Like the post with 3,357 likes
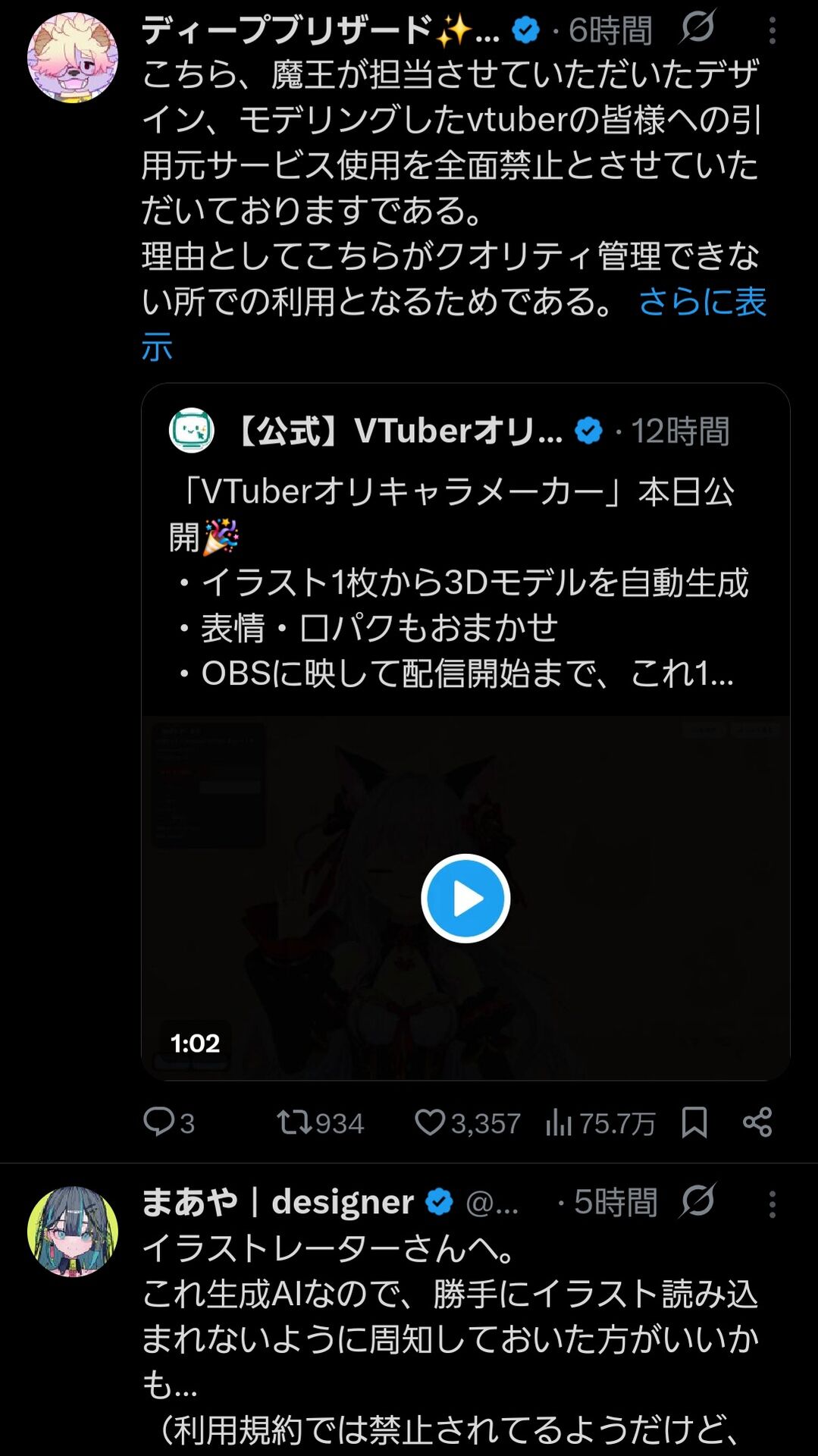Image resolution: width=818 pixels, height=1456 pixels. [467, 1122]
